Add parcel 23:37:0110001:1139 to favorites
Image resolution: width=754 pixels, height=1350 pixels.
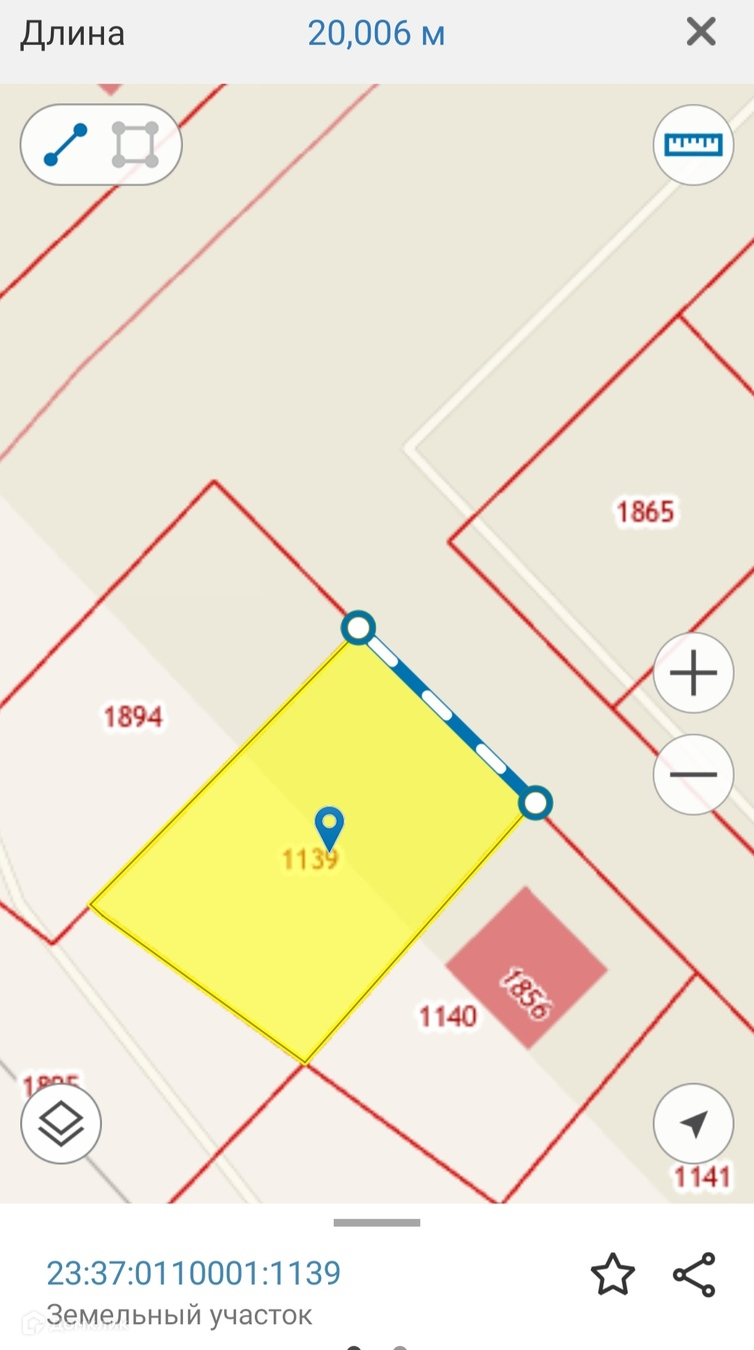tap(612, 1275)
